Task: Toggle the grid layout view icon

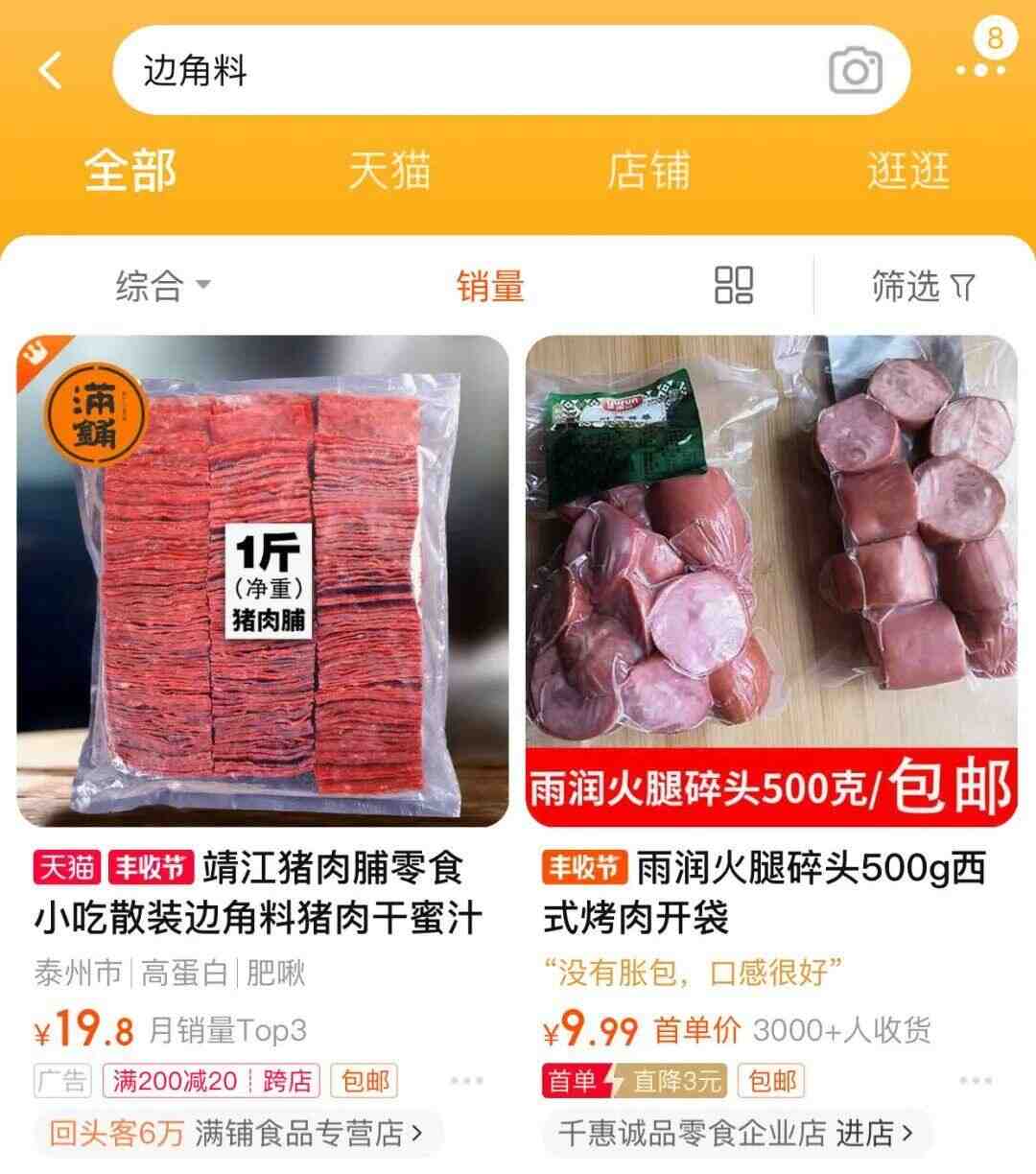Action: point(734,285)
